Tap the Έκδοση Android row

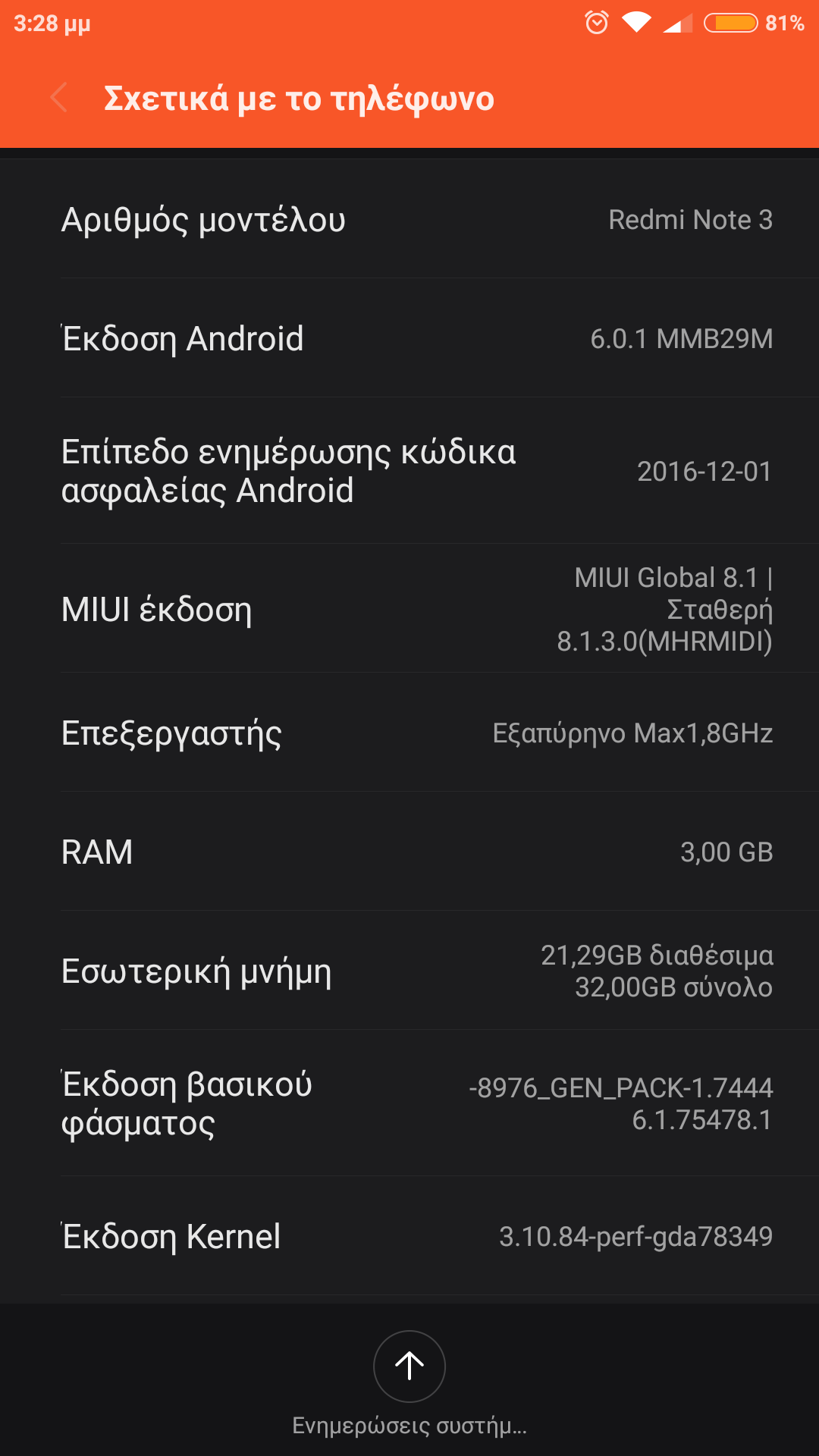tap(409, 338)
